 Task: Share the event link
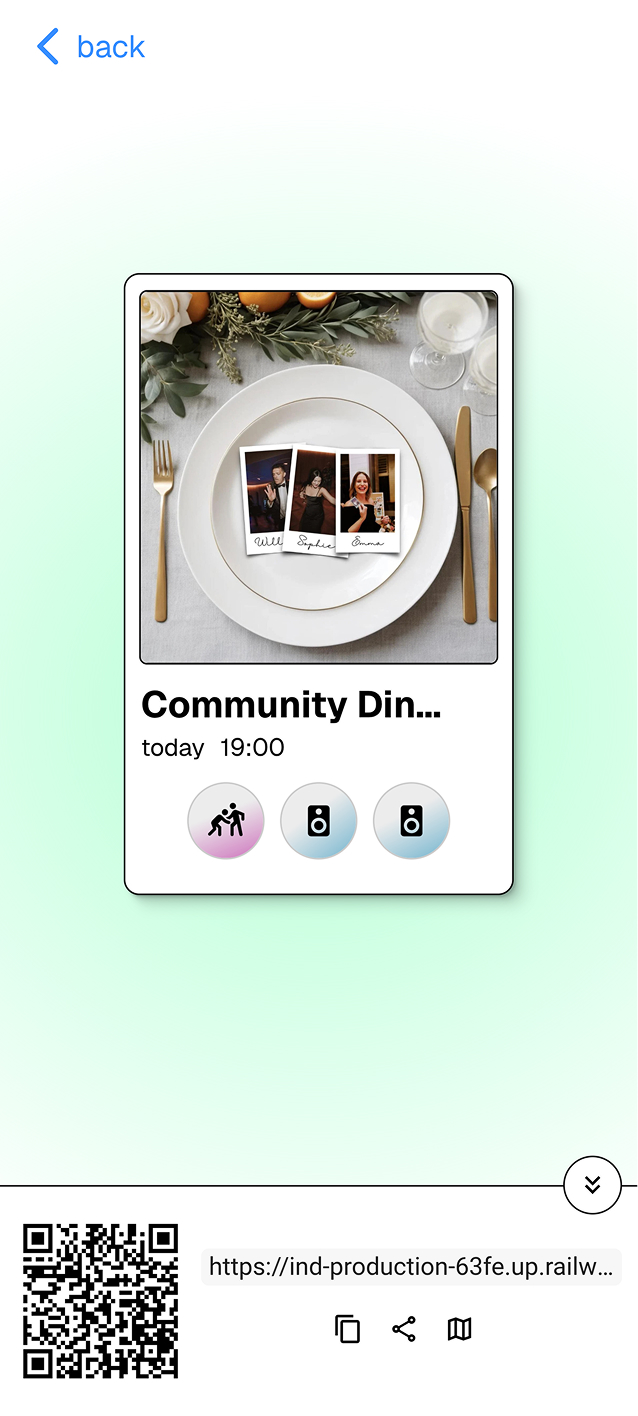(x=404, y=1329)
